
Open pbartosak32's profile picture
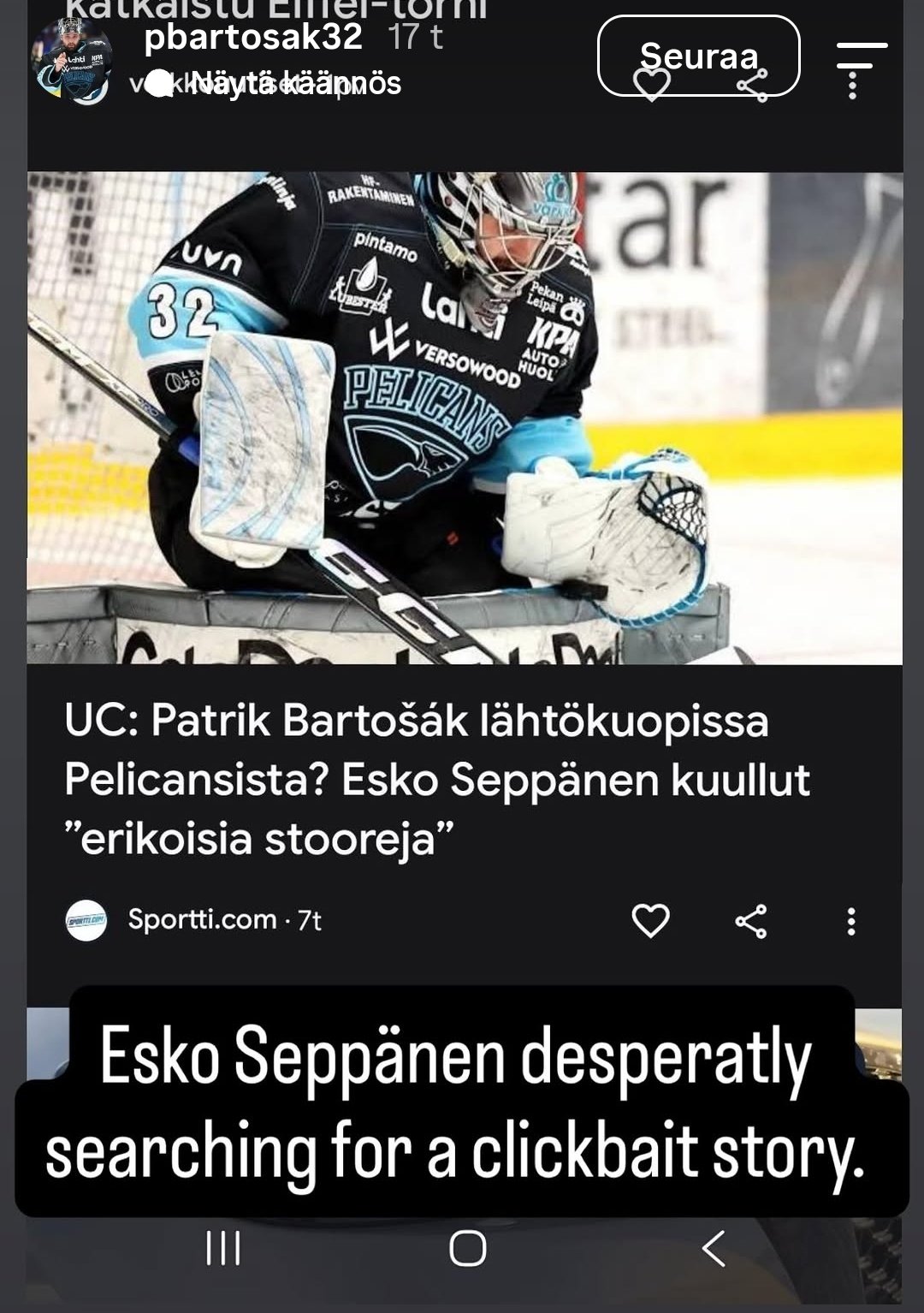(x=73, y=60)
